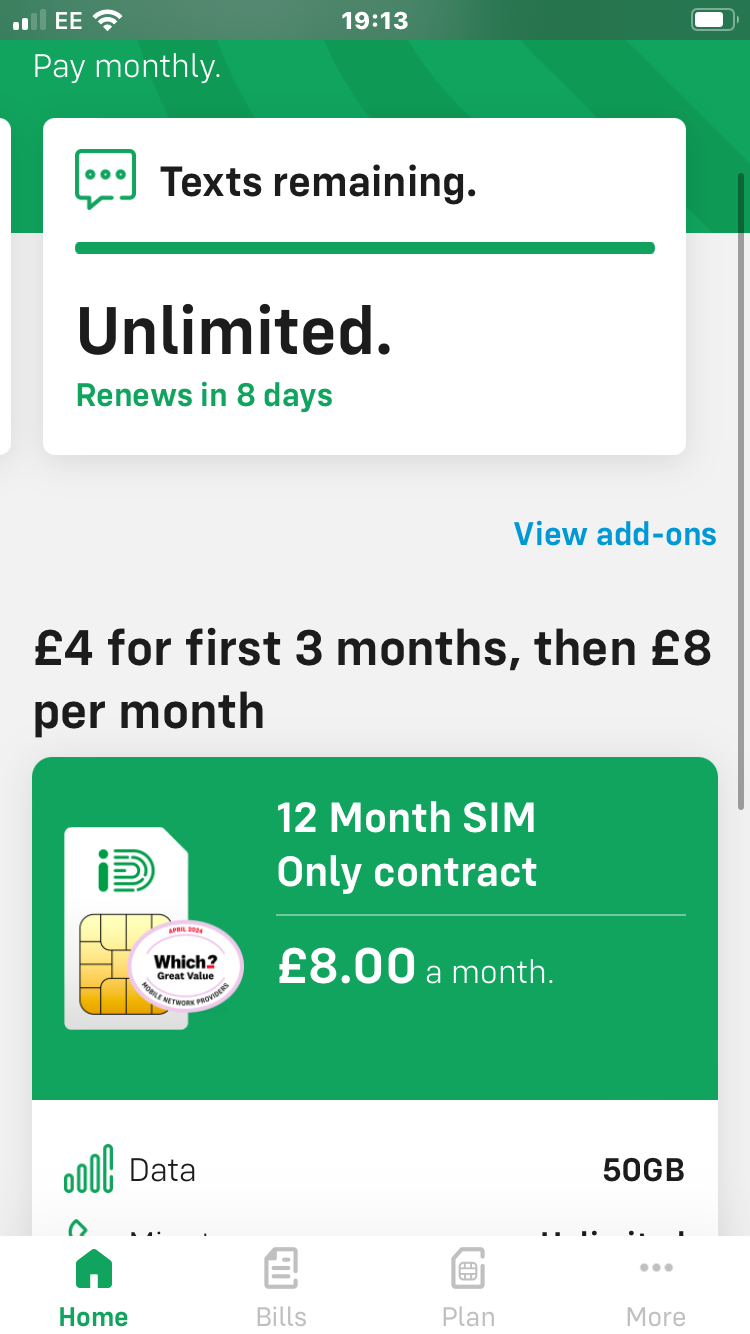Select the Texts remaining card
This screenshot has height=1334, width=750.
pyautogui.click(x=364, y=286)
